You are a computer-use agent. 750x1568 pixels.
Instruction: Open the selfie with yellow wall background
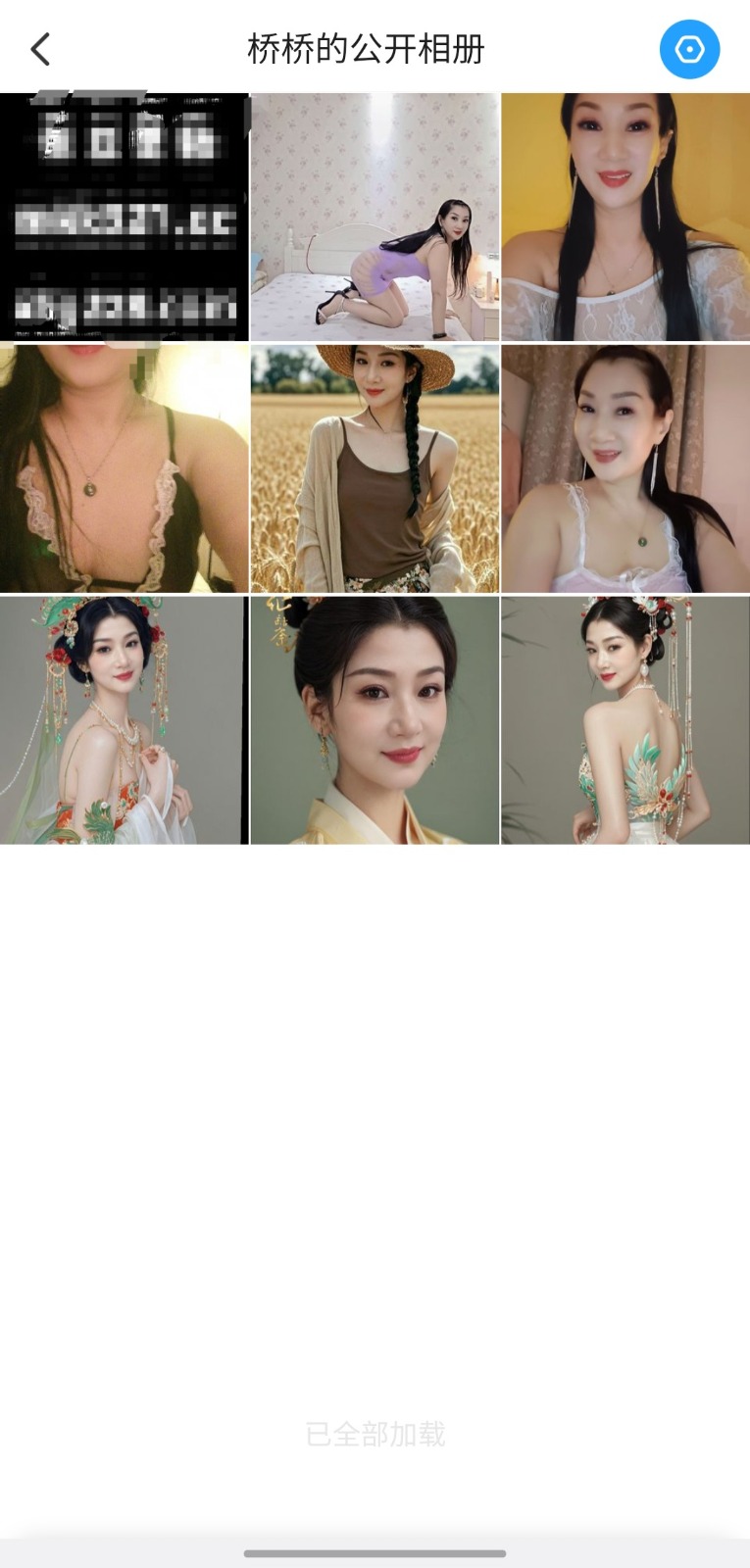click(x=625, y=217)
